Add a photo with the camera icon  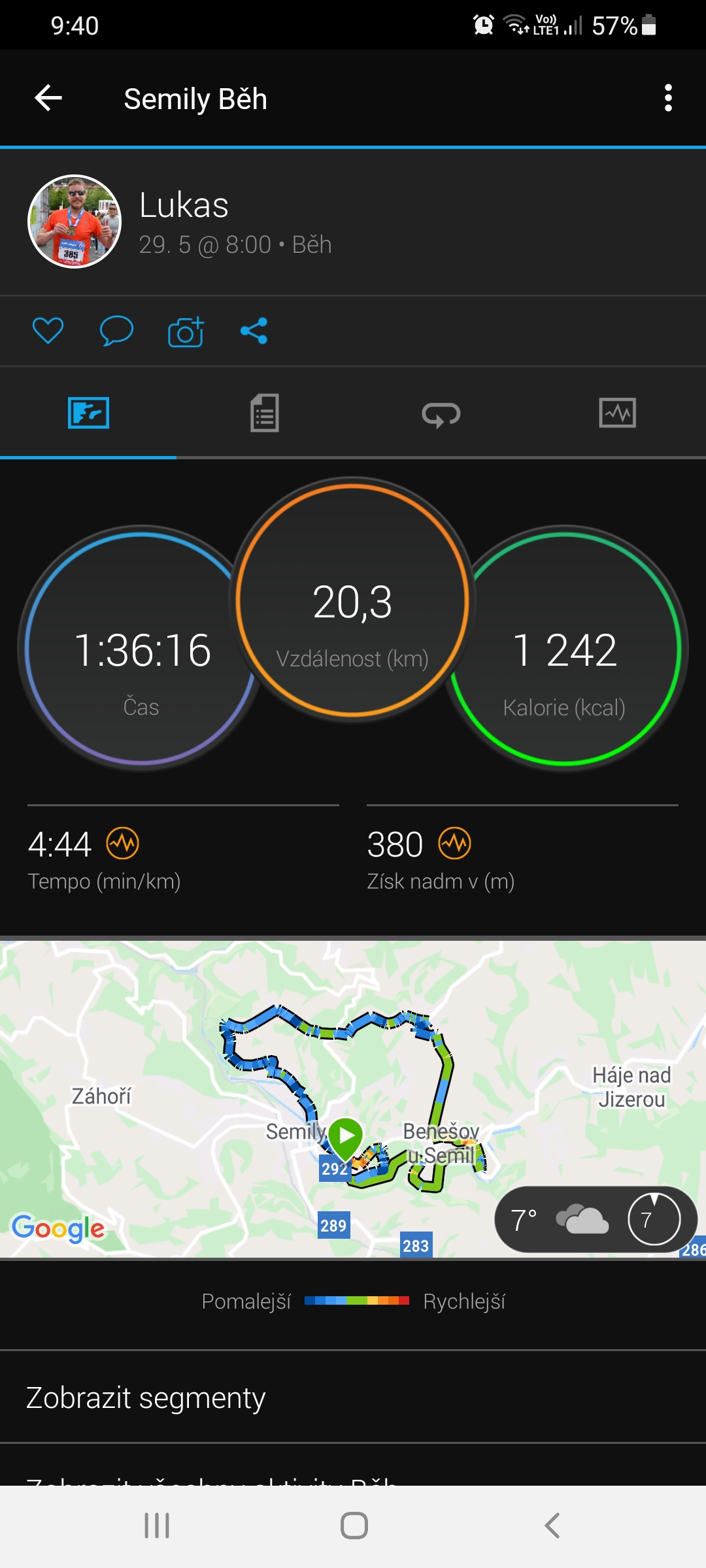pos(186,331)
